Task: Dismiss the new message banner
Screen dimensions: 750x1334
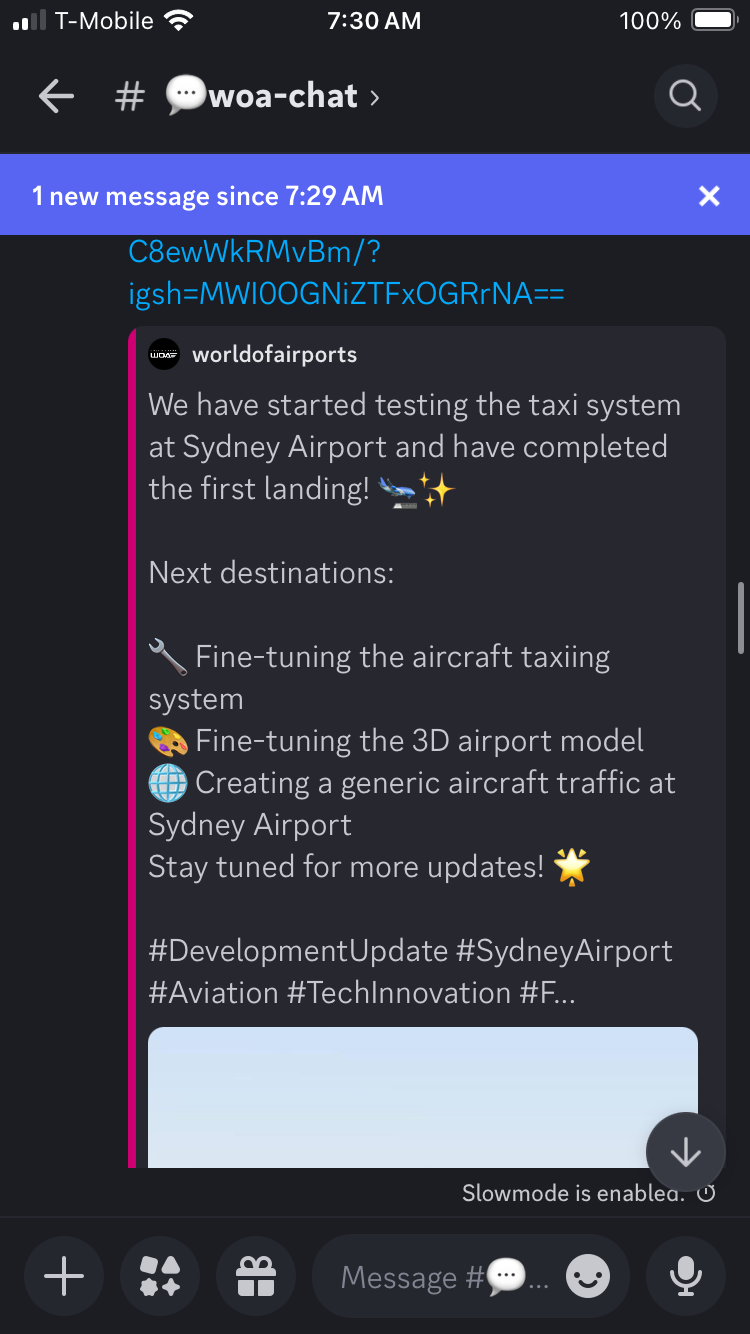Action: pyautogui.click(x=709, y=196)
